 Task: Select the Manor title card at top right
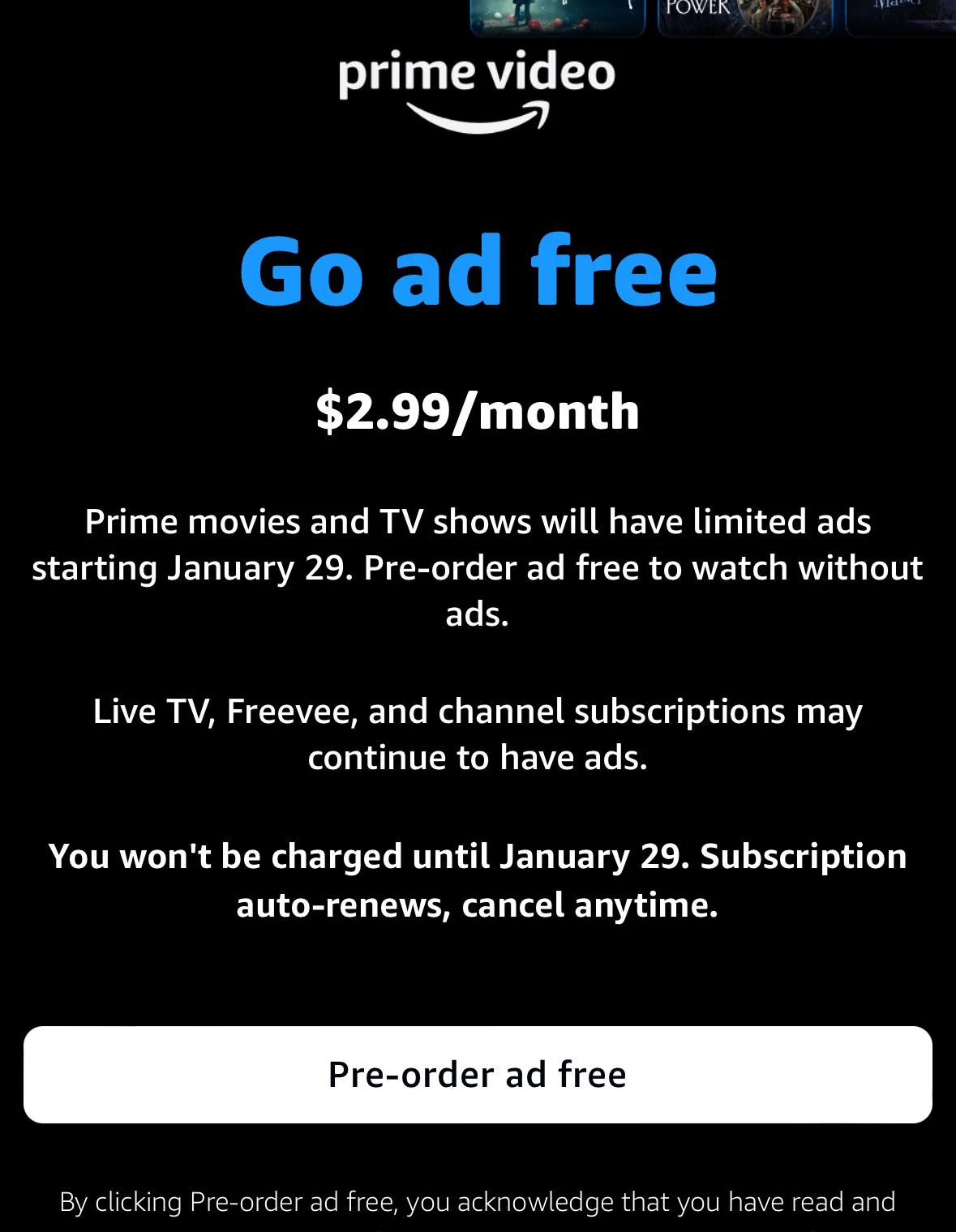coord(900,16)
